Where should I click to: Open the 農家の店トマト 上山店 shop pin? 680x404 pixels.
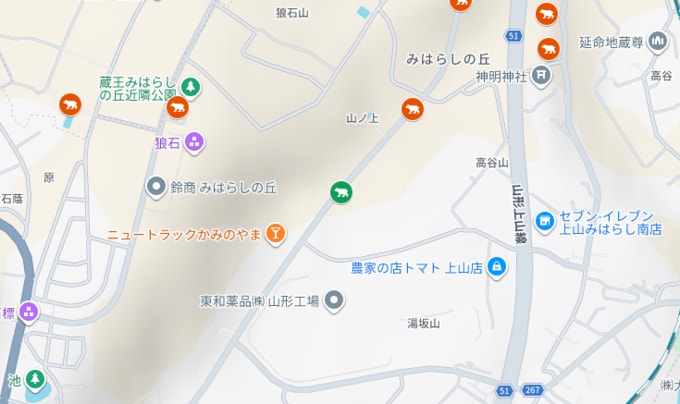[x=497, y=267]
